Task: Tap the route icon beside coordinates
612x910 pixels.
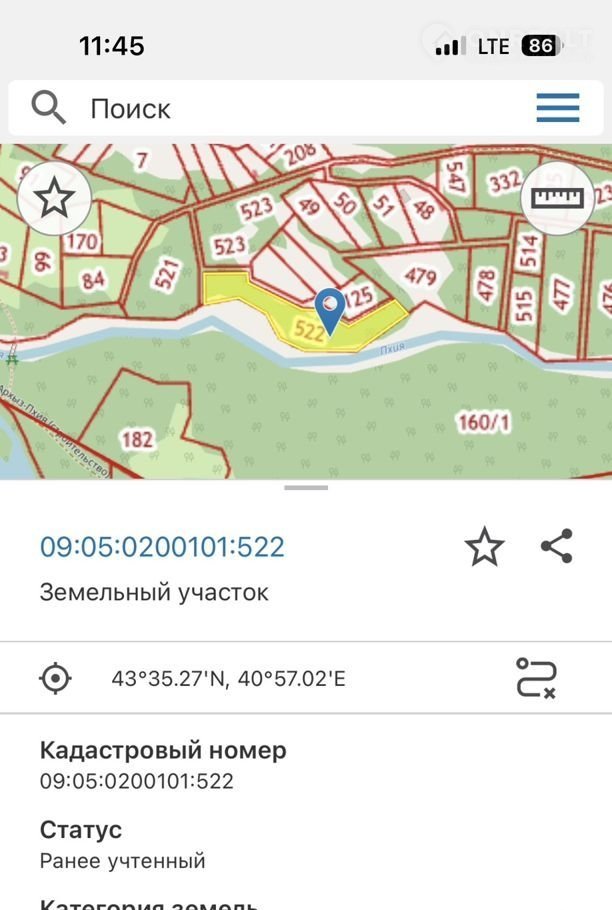Action: [x=536, y=678]
